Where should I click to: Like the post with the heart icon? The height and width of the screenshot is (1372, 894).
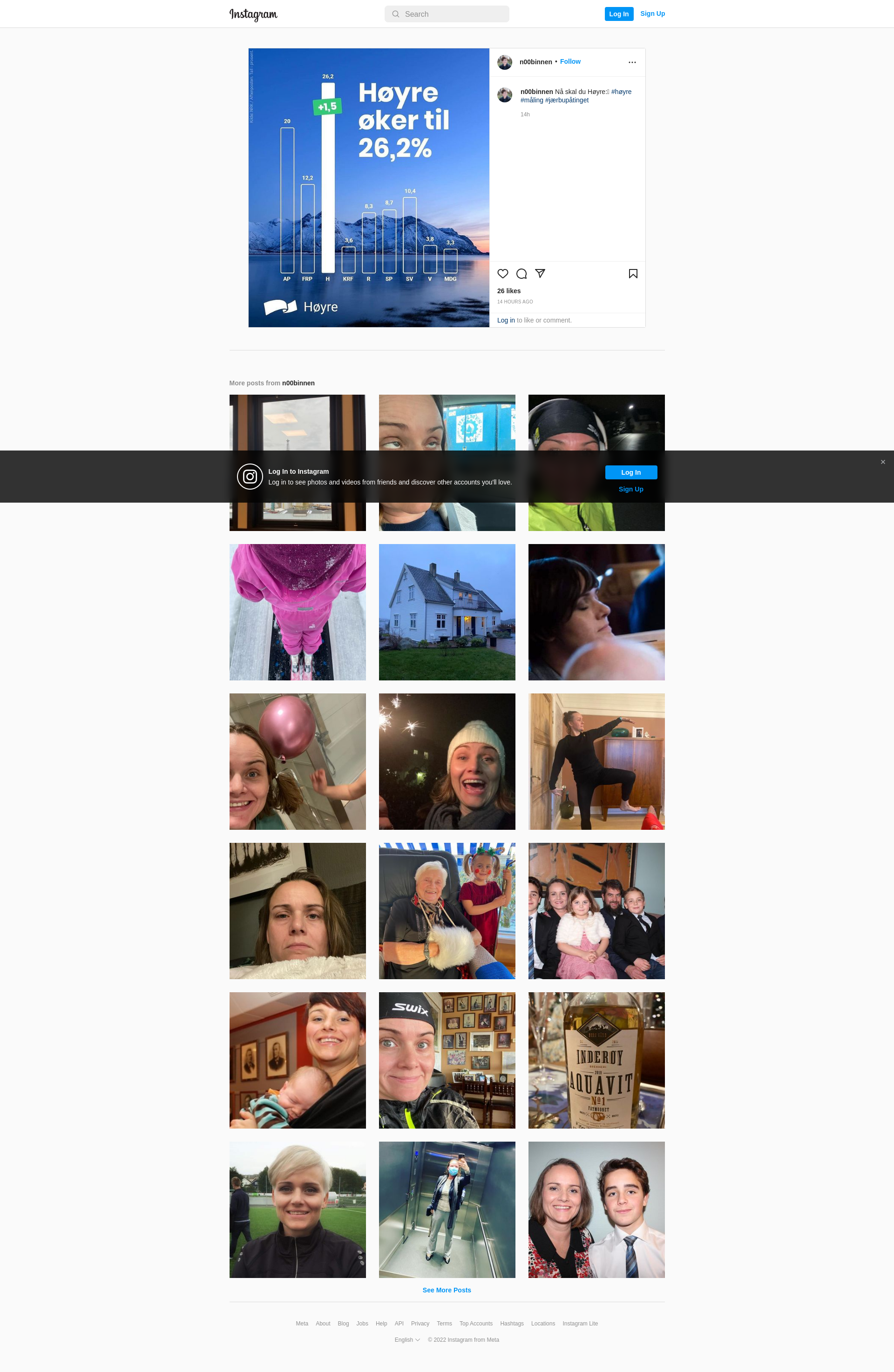coord(503,274)
